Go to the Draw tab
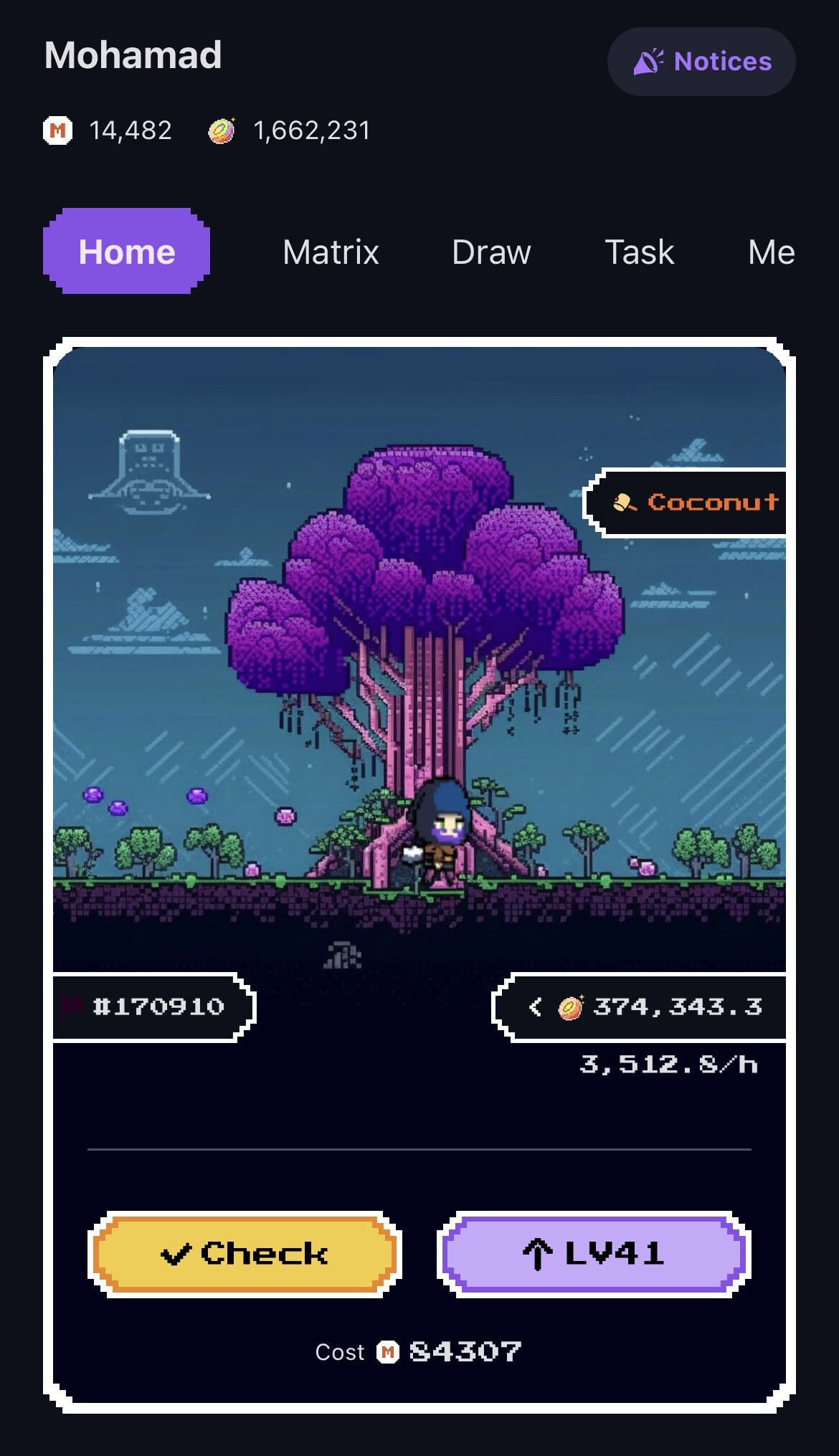 [x=491, y=252]
